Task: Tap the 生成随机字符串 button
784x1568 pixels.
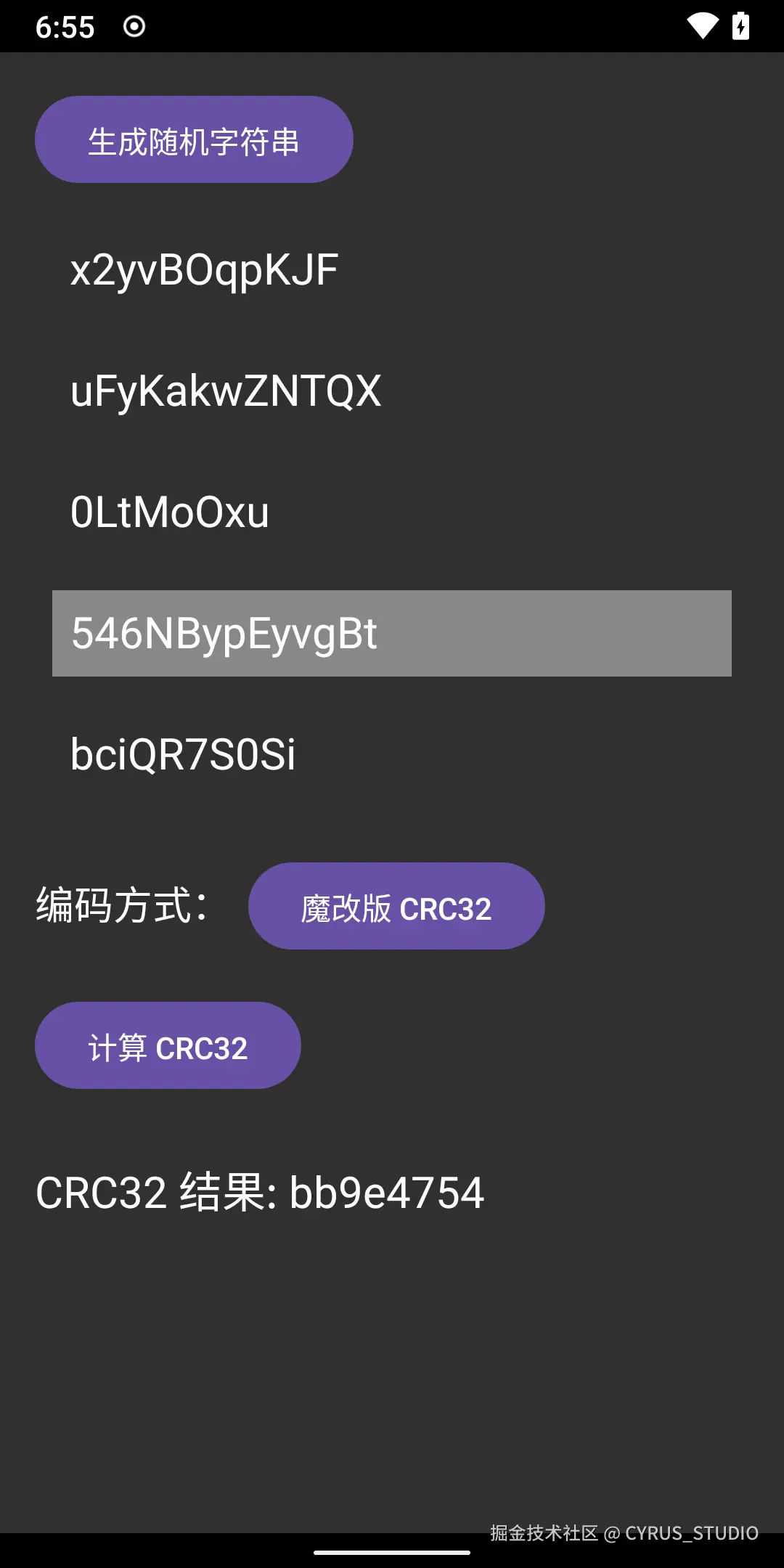Action: point(194,139)
